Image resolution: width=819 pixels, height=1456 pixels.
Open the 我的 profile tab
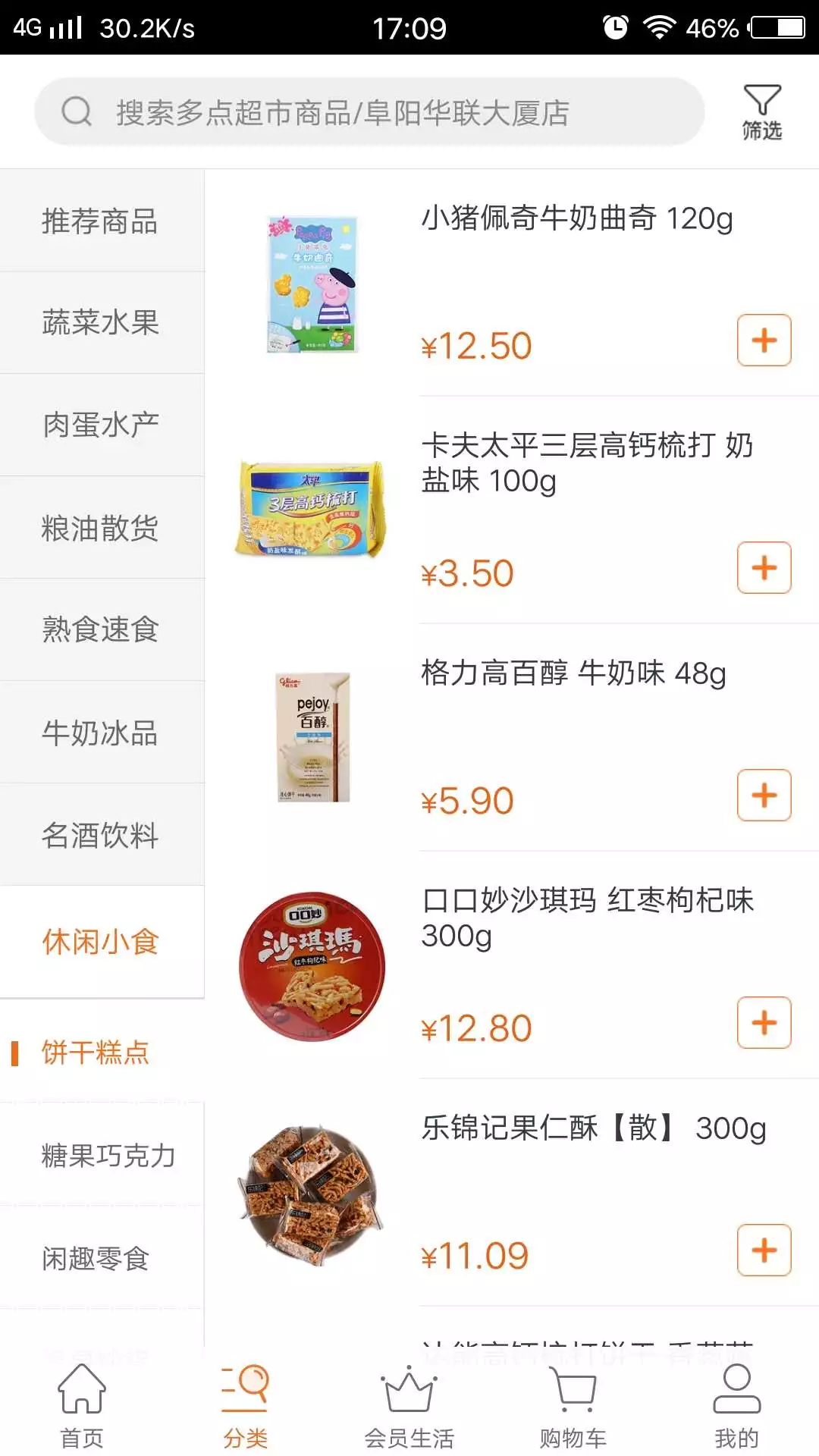pyautogui.click(x=736, y=1407)
